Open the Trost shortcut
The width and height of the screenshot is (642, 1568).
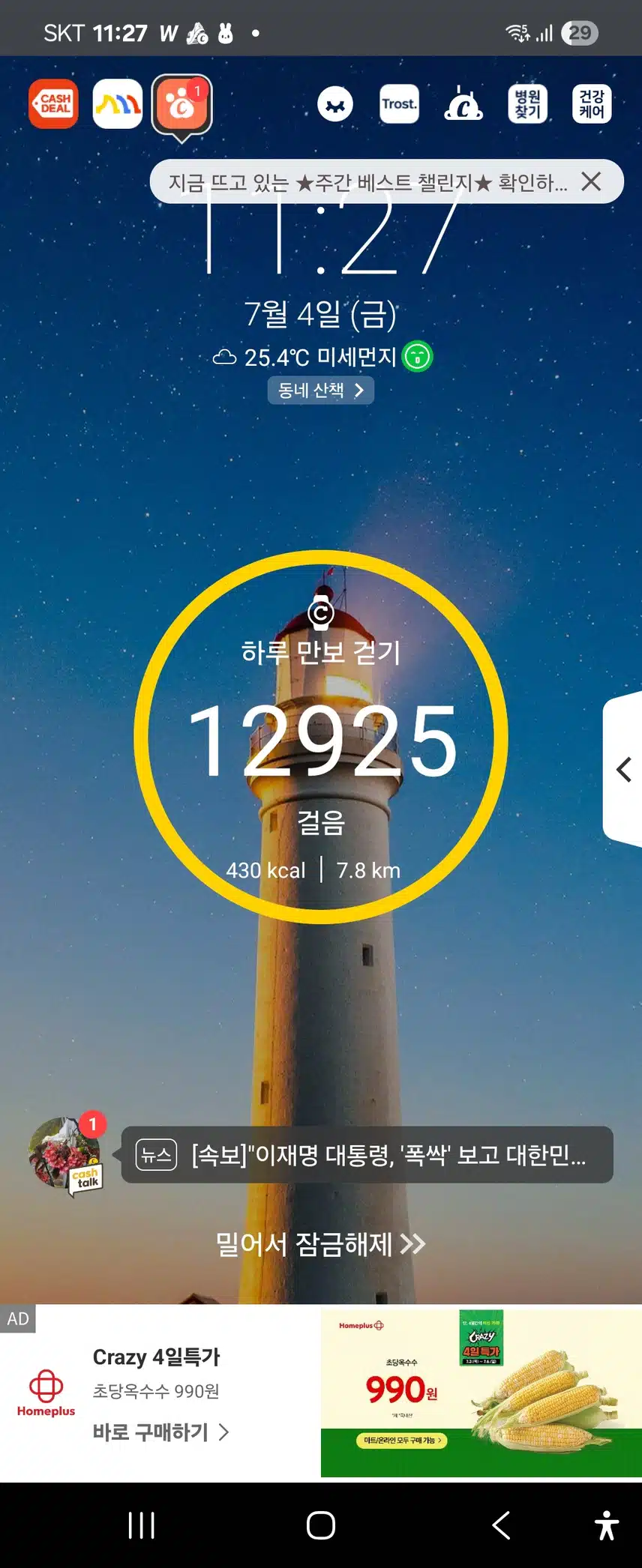pos(399,104)
